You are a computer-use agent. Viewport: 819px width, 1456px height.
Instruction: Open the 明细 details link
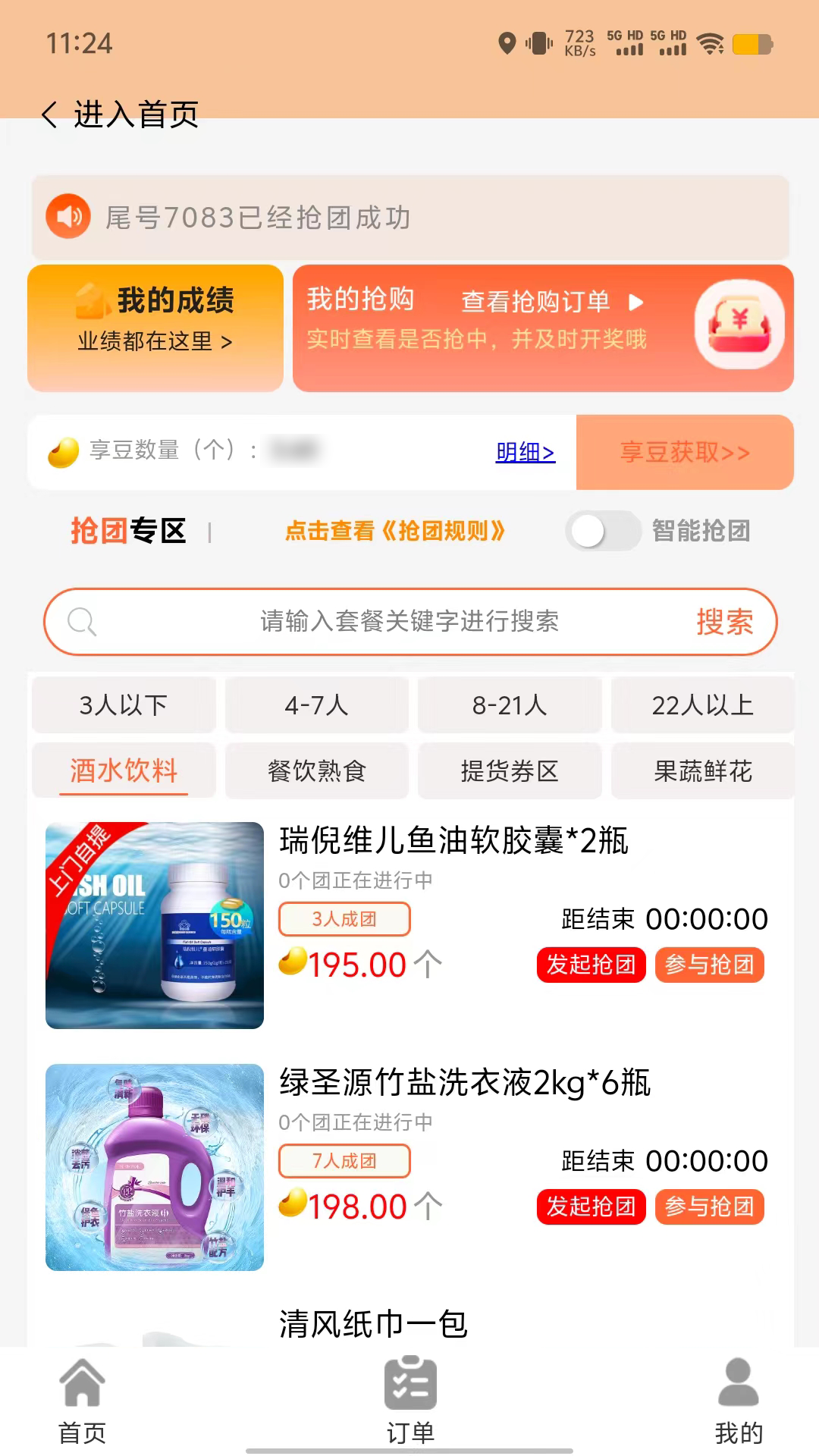click(x=525, y=453)
